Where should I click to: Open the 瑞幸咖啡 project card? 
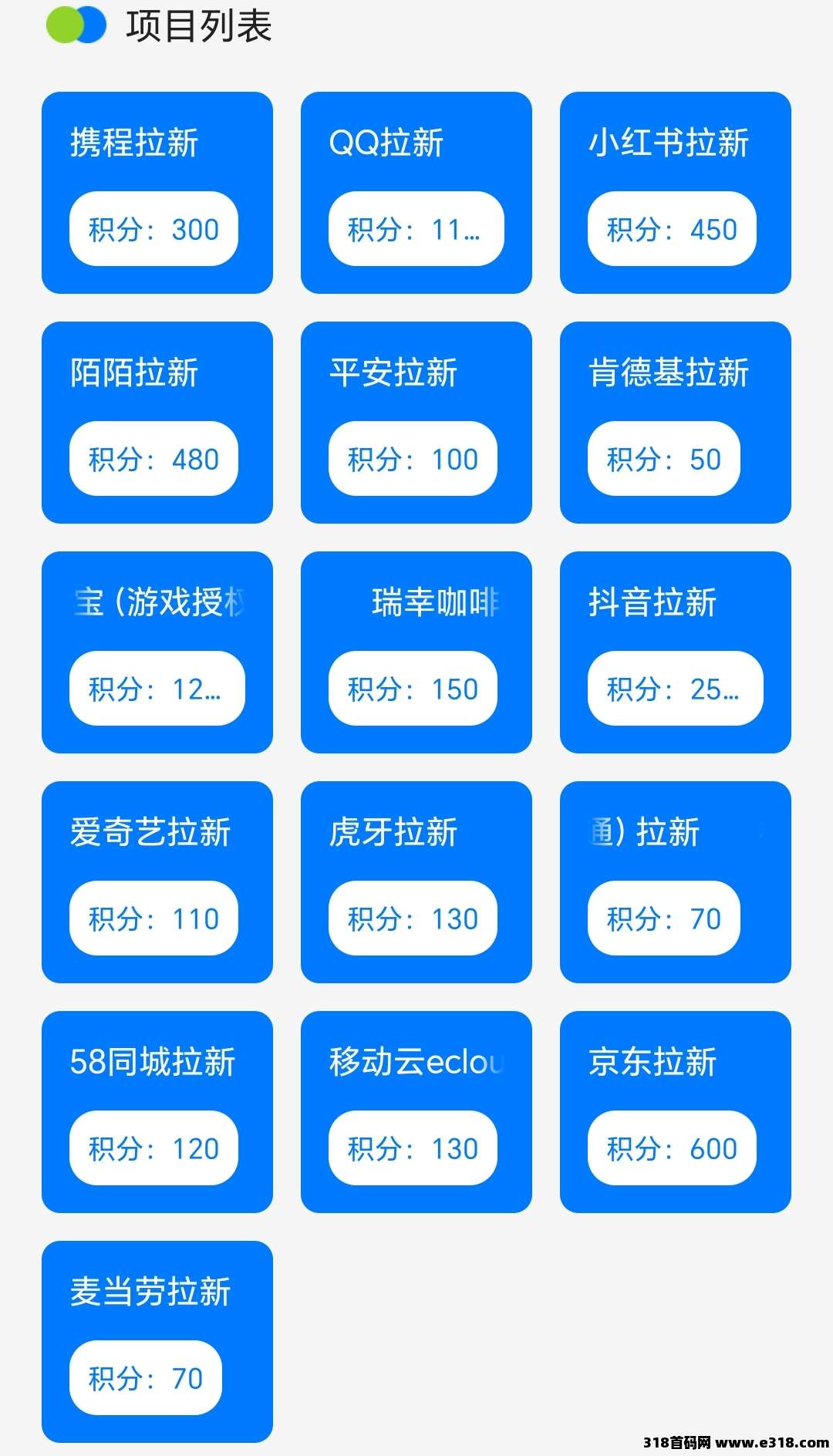(416, 652)
